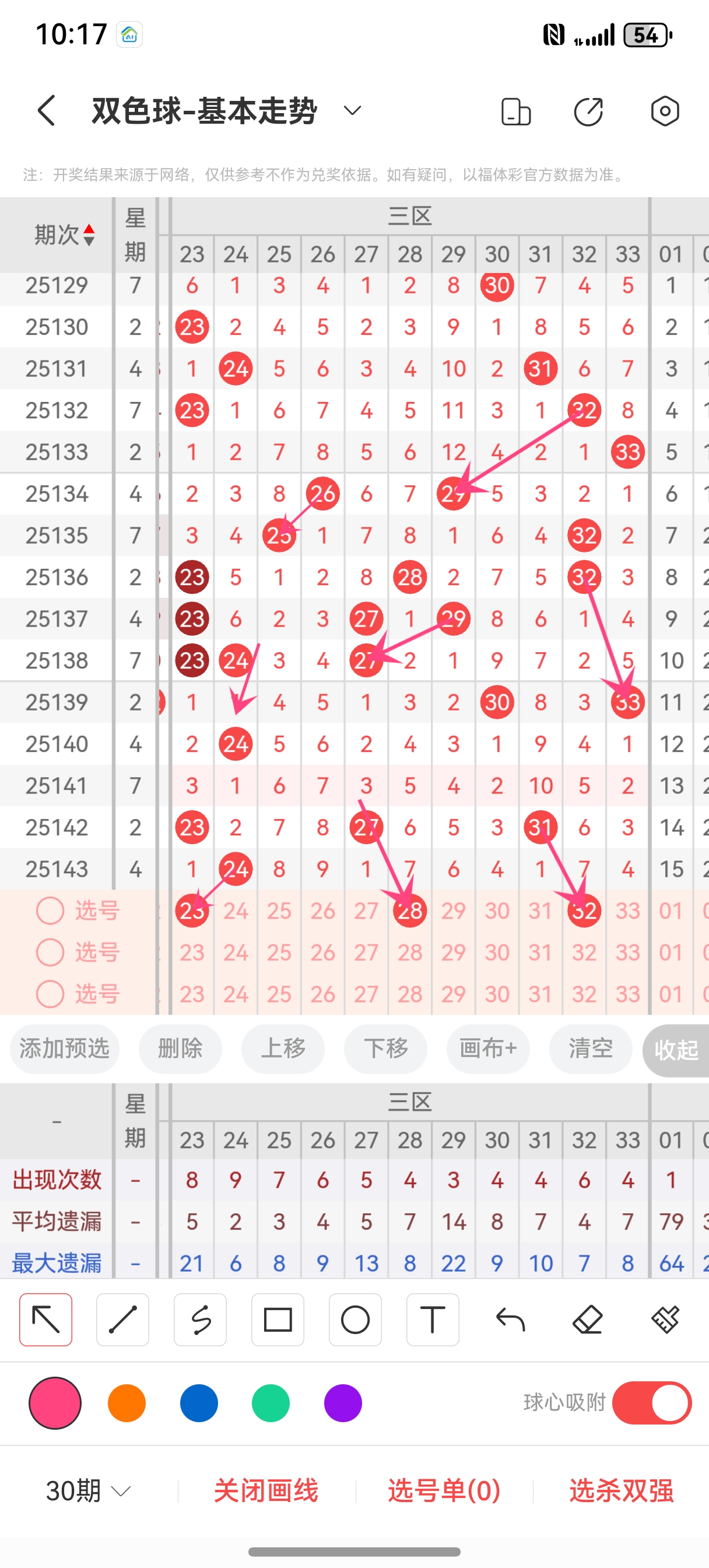
Task: Select the straight line drawing tool
Action: 123,1319
